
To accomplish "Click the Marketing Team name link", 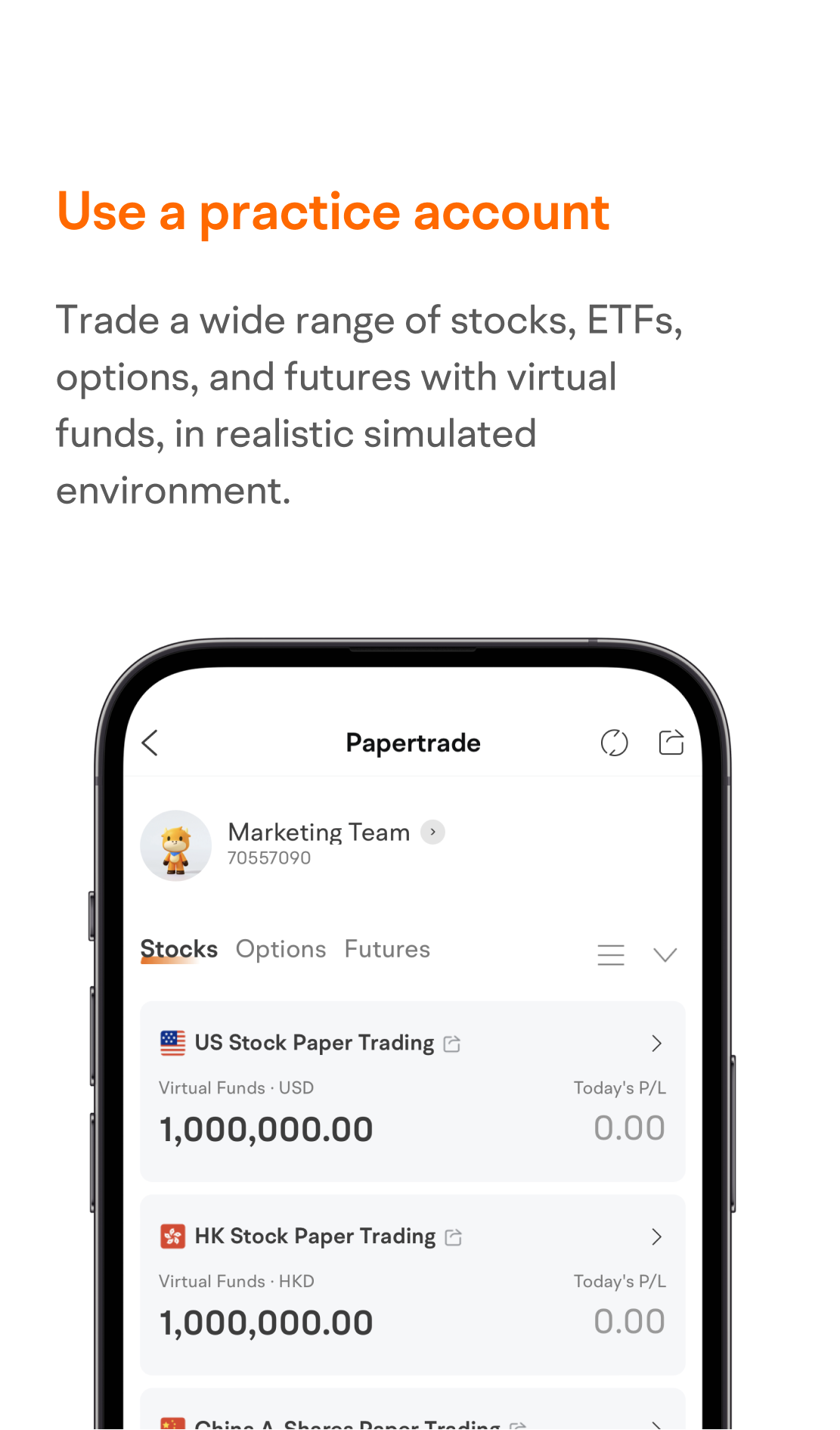I will (319, 832).
